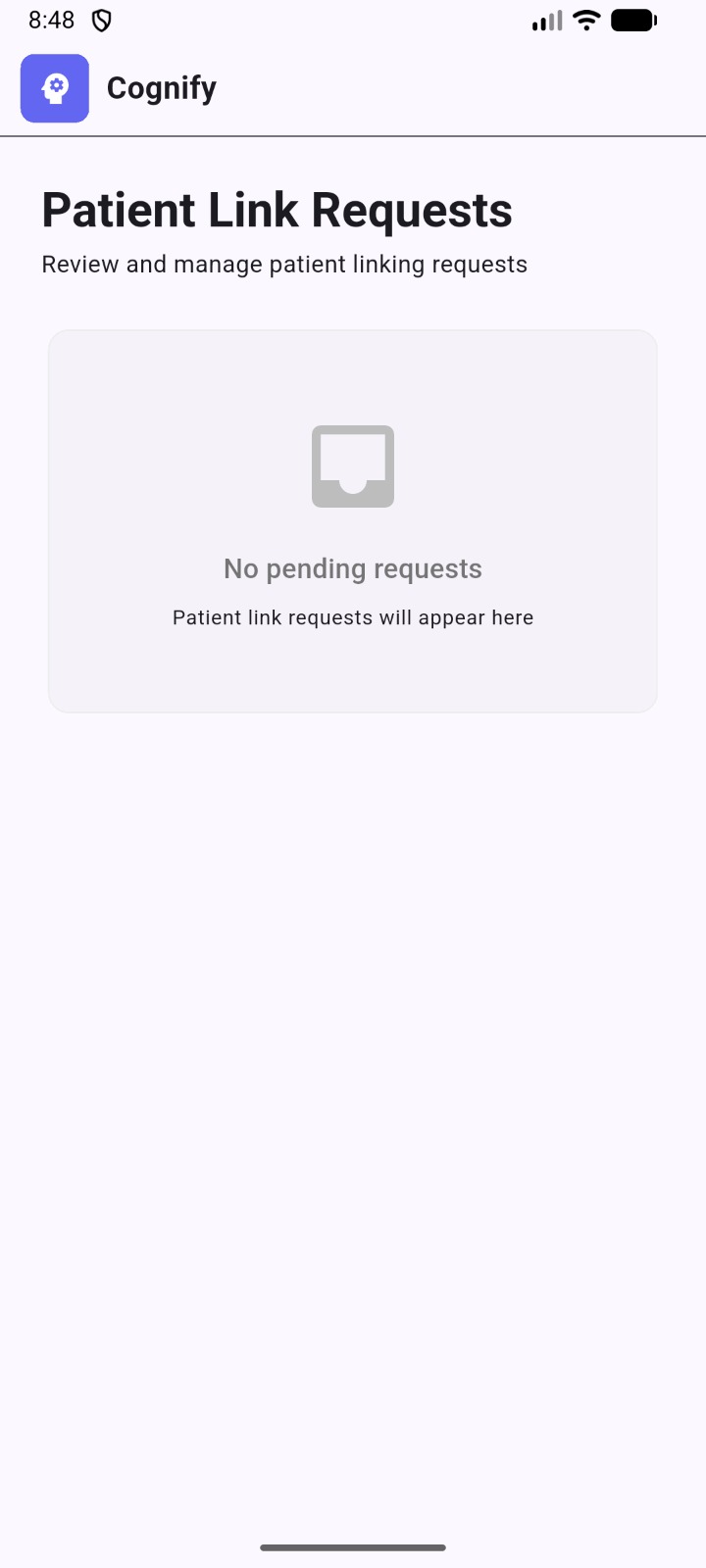Click the purple rounded app icon square
Viewport: 706px width, 1568px height.
(54, 88)
